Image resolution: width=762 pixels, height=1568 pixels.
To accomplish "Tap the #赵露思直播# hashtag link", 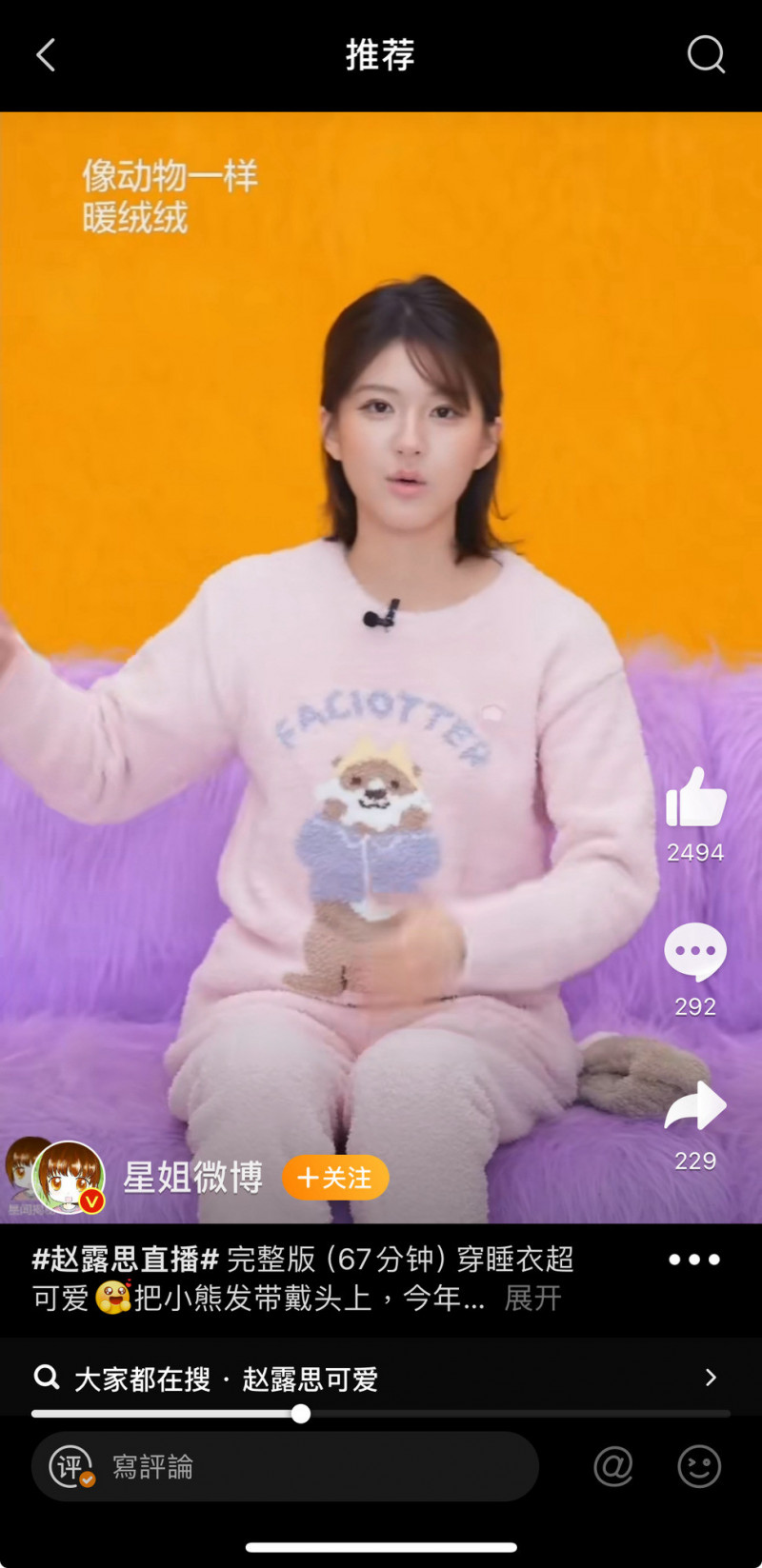I will point(126,1260).
